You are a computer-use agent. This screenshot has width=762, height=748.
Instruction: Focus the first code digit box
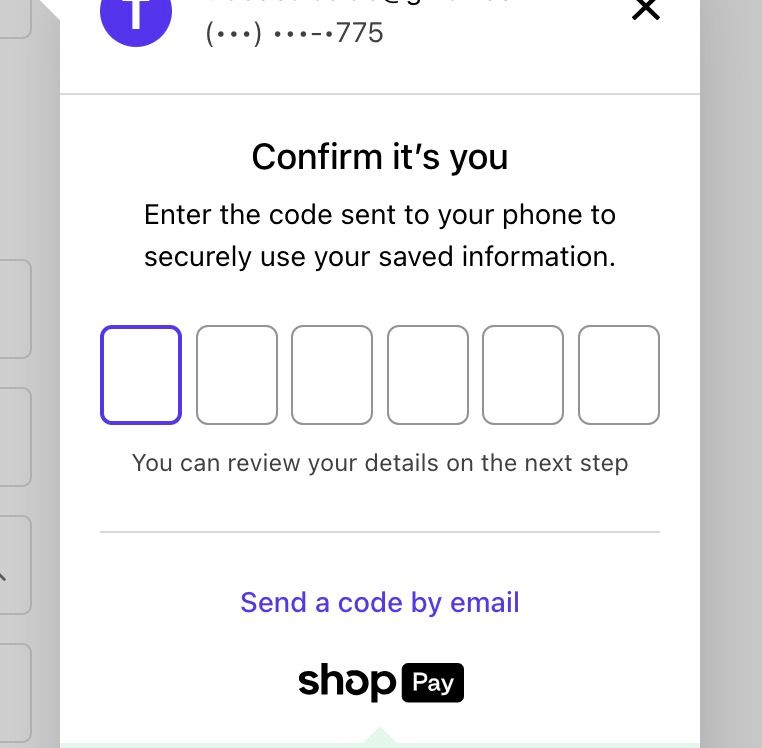coord(141,375)
